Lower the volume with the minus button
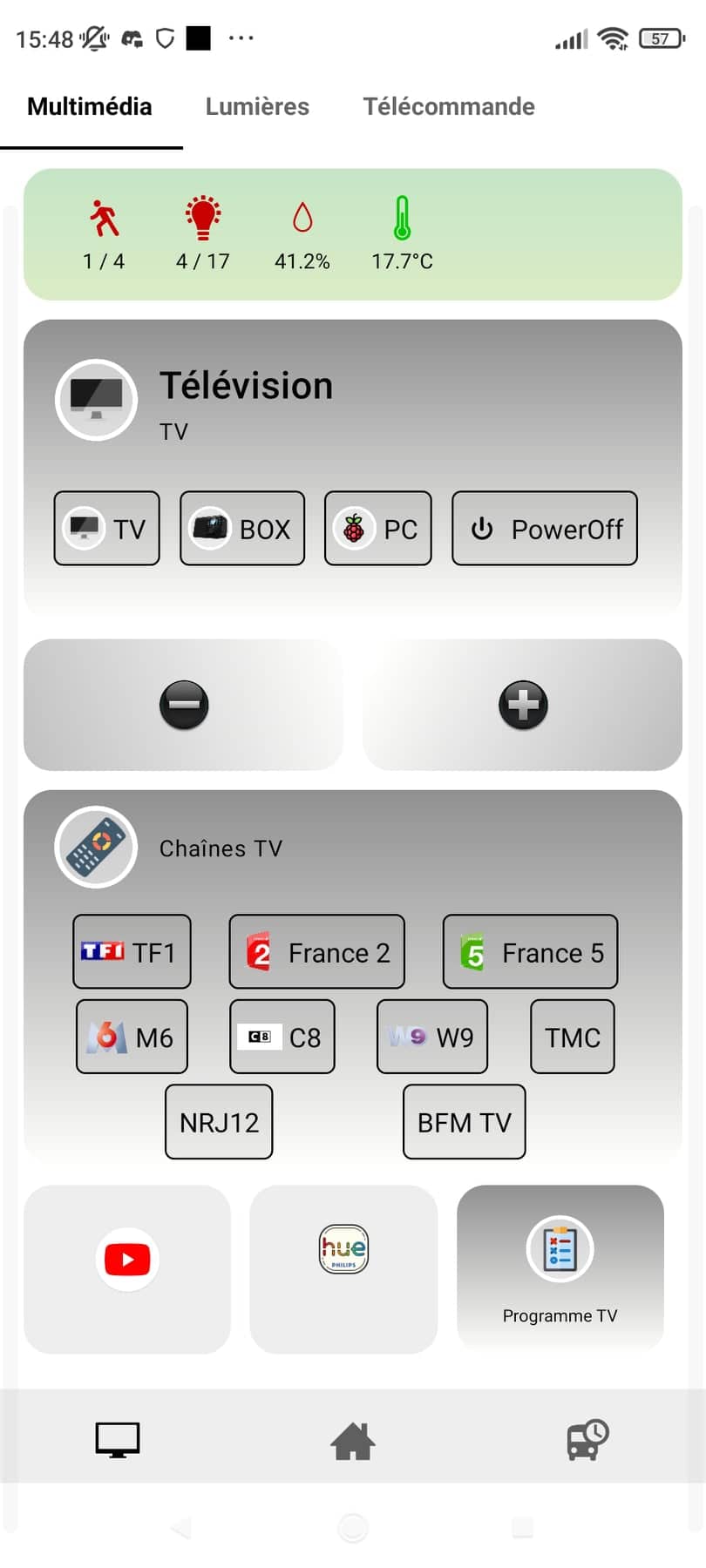This screenshot has width=706, height=1568. 184,705
